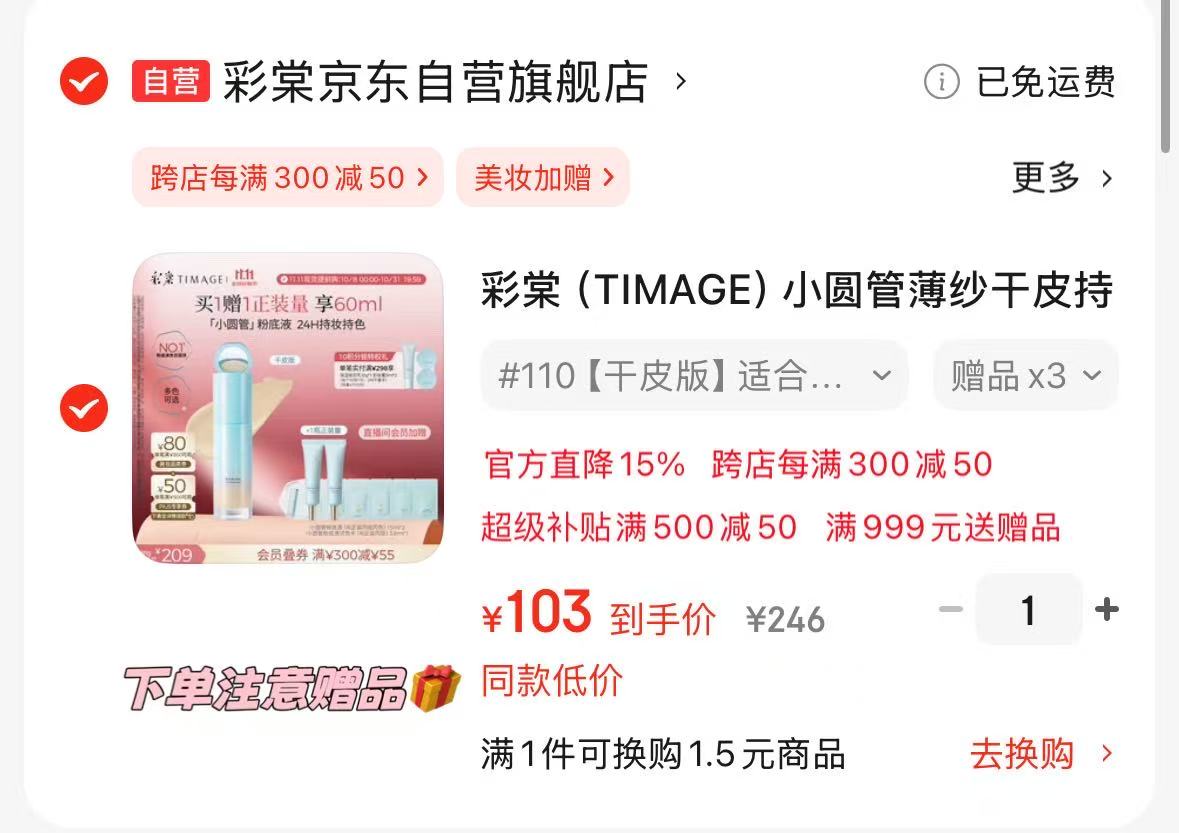Expand the 赠品 x3 gifts dropdown
This screenshot has height=833, width=1179.
coord(1025,376)
